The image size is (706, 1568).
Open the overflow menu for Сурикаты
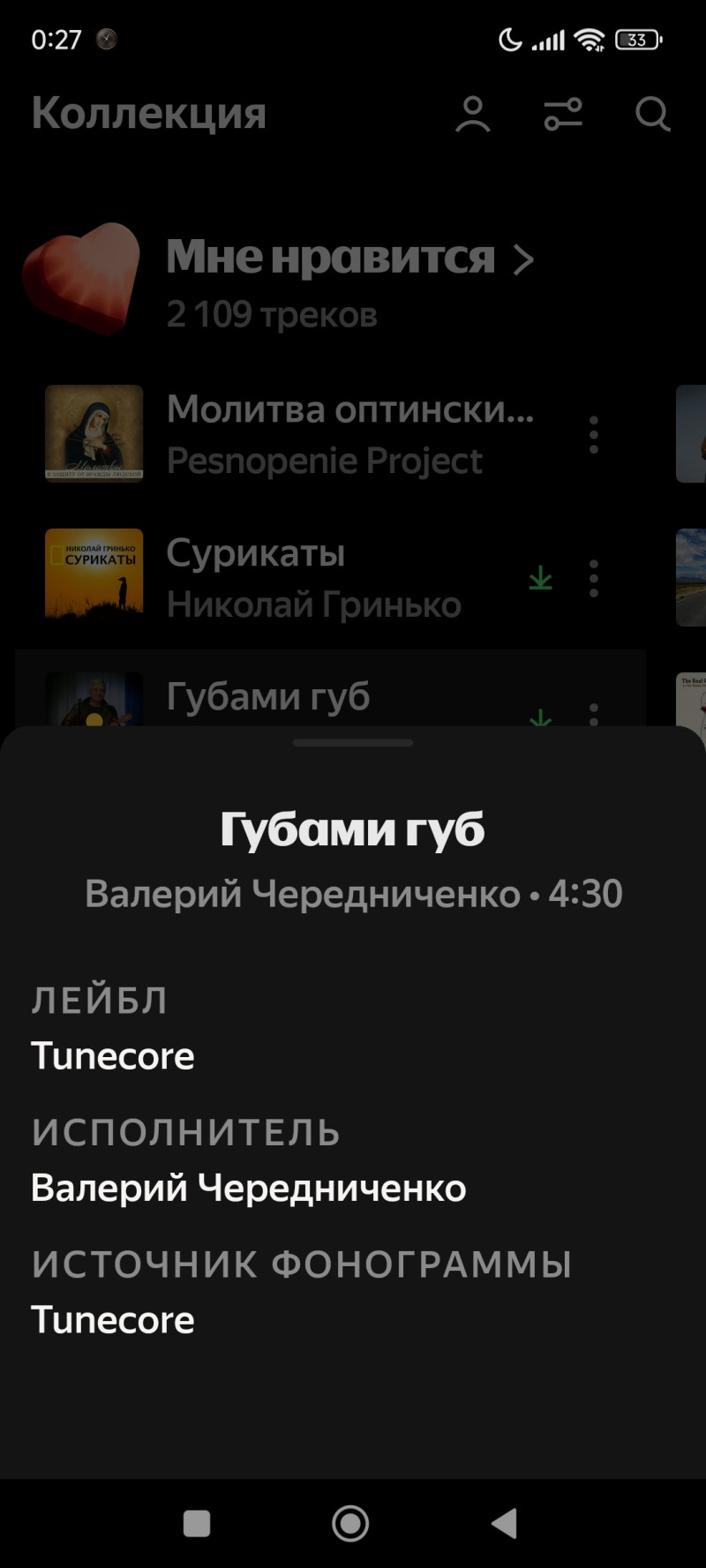click(594, 579)
